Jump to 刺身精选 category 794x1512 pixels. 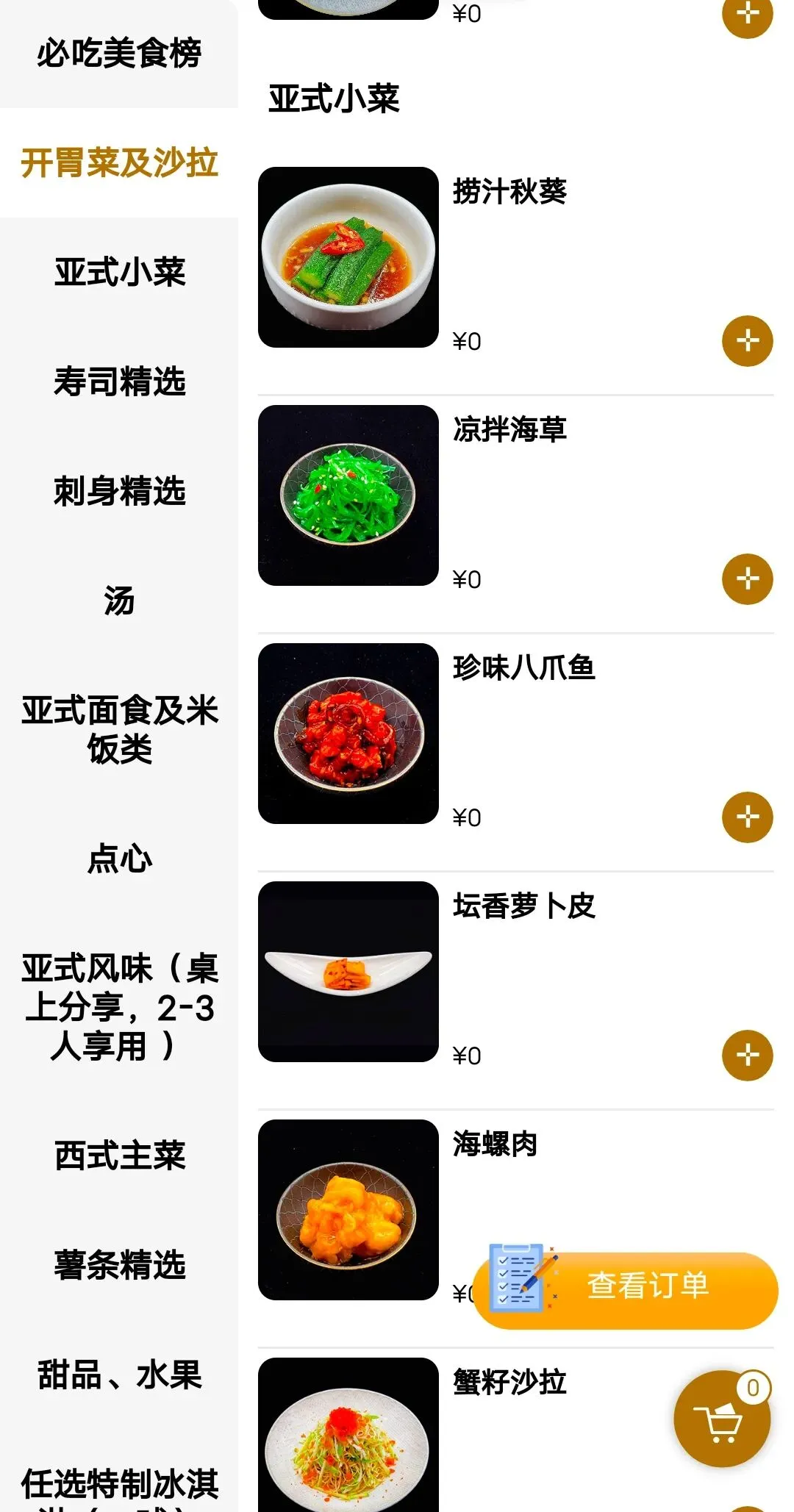(x=119, y=491)
